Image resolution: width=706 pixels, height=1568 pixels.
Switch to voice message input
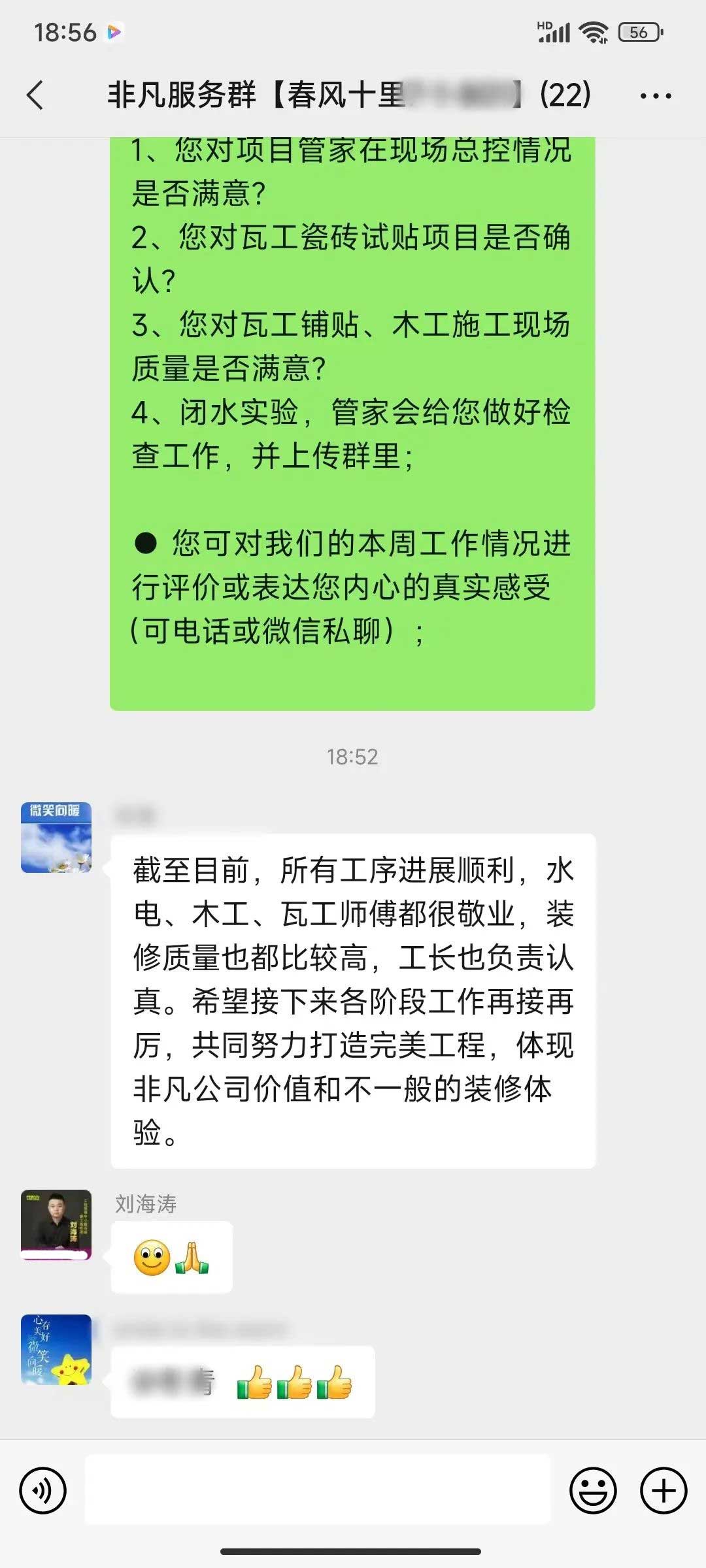point(43,1490)
